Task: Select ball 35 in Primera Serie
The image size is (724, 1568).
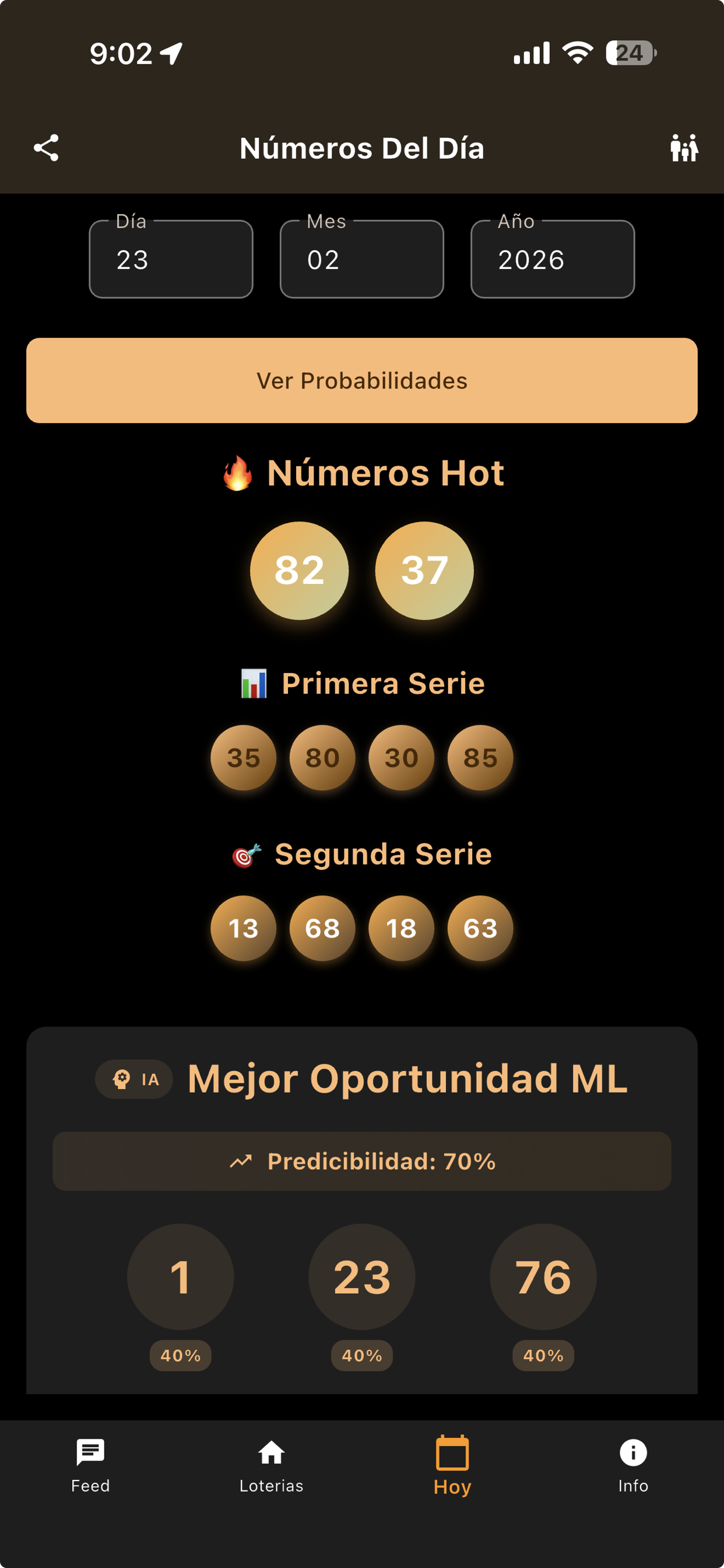Action: (x=243, y=758)
